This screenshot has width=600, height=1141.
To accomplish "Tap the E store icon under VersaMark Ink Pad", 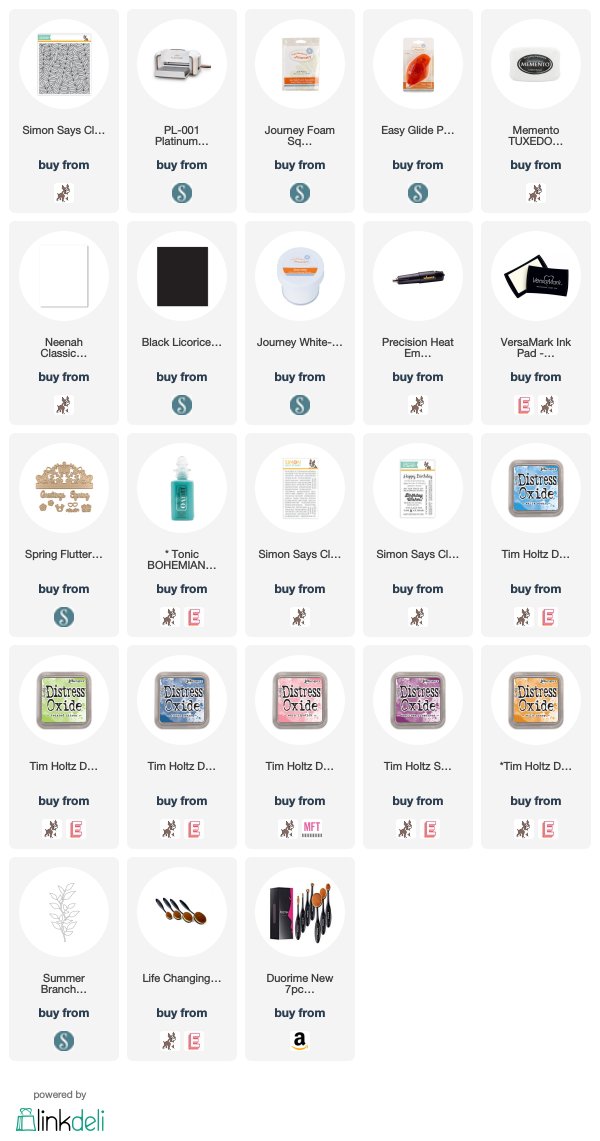I will click(524, 405).
